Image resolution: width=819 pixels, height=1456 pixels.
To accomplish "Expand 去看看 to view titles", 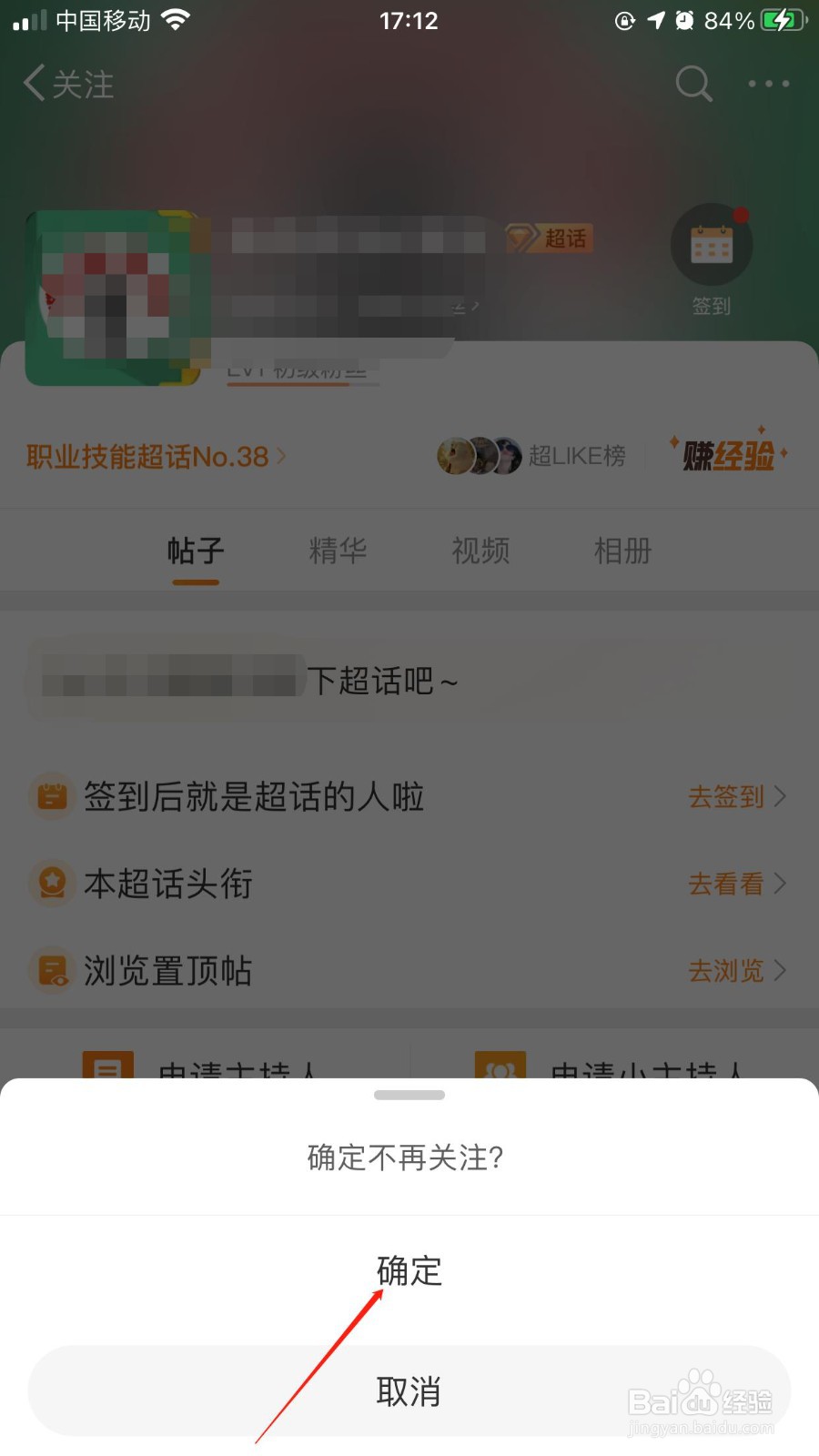I will (737, 884).
